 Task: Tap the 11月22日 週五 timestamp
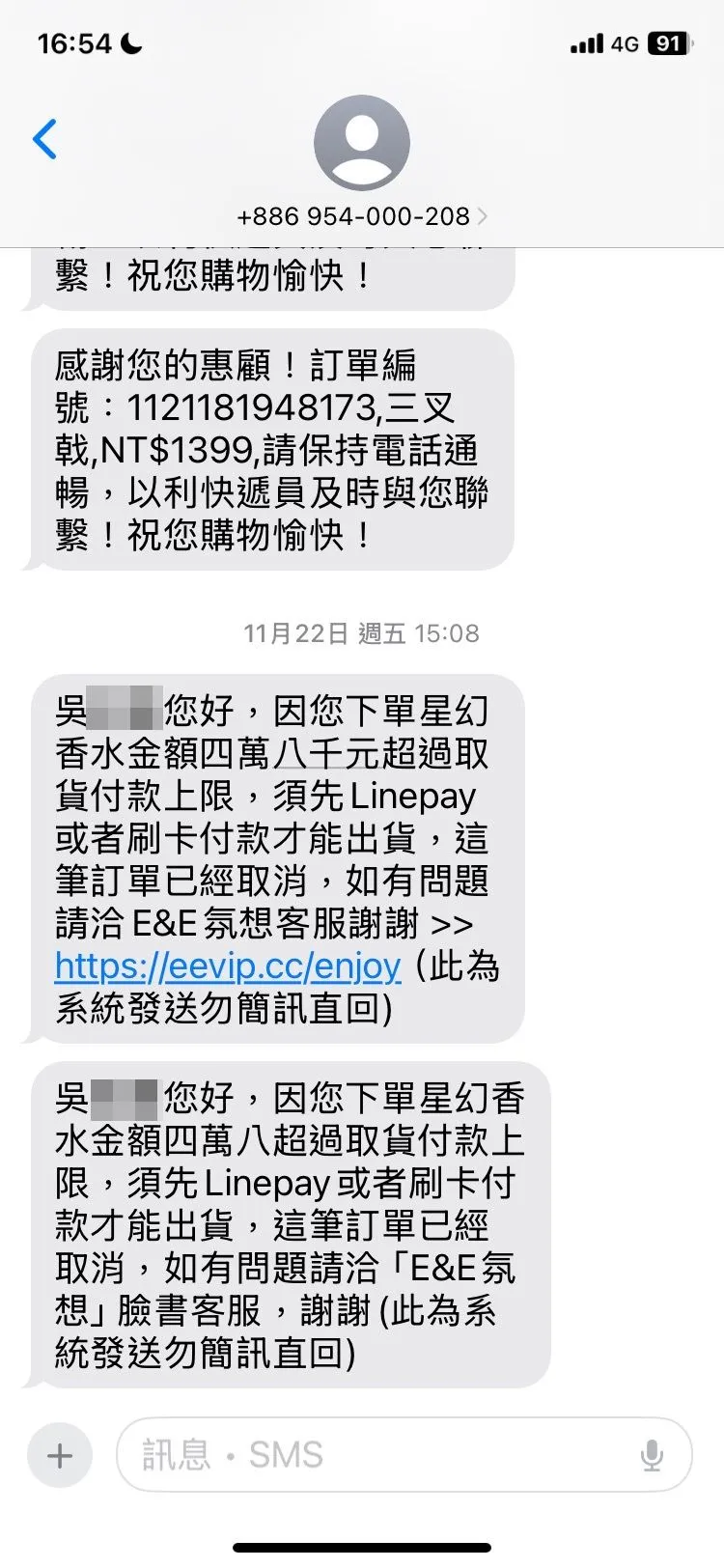[x=362, y=633]
